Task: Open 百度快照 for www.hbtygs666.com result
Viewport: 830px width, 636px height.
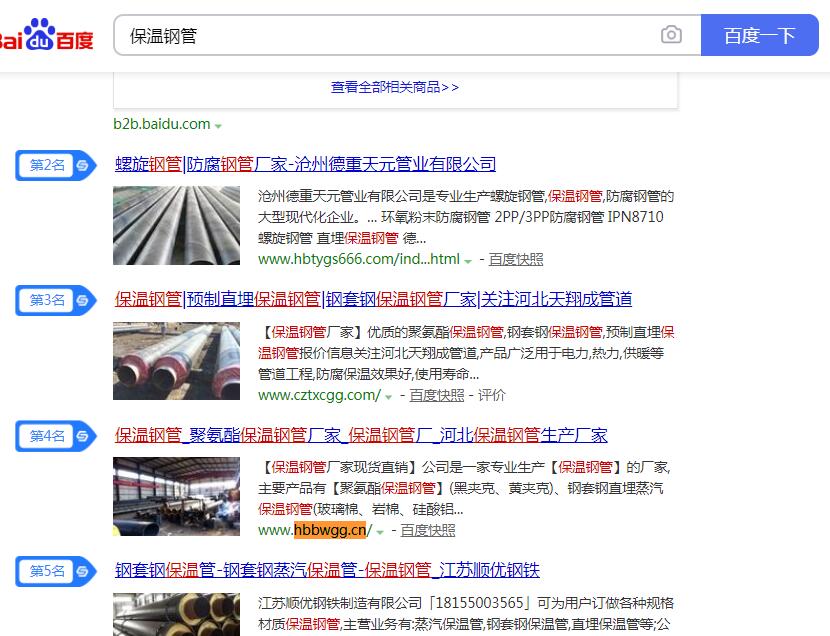Action: click(516, 259)
